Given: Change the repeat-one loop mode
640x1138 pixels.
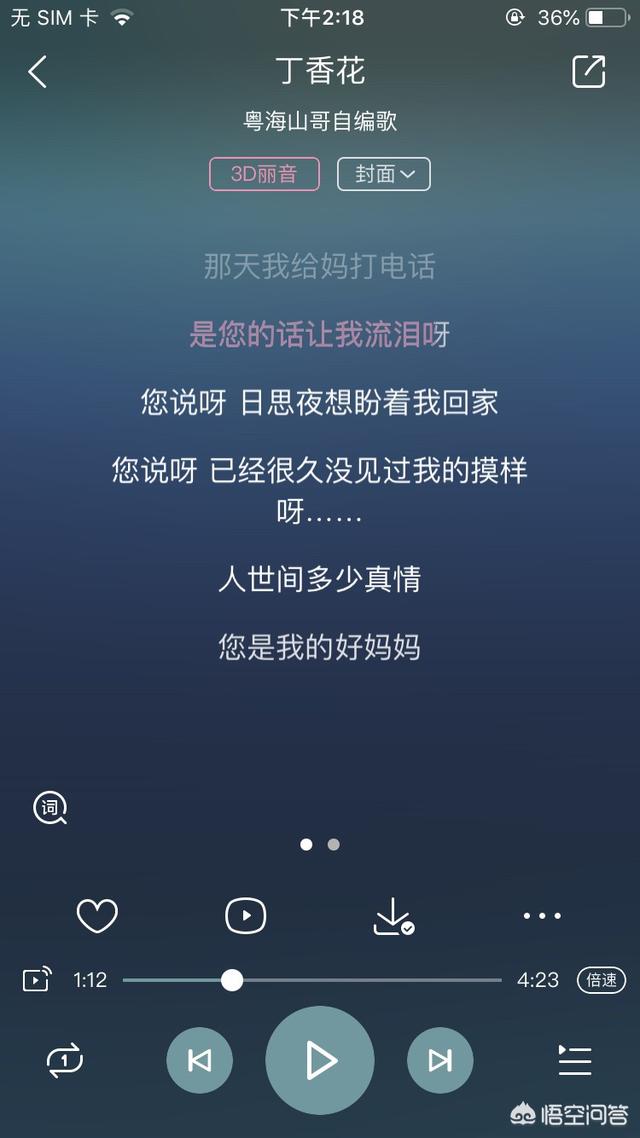Looking at the screenshot, I should click(65, 1061).
